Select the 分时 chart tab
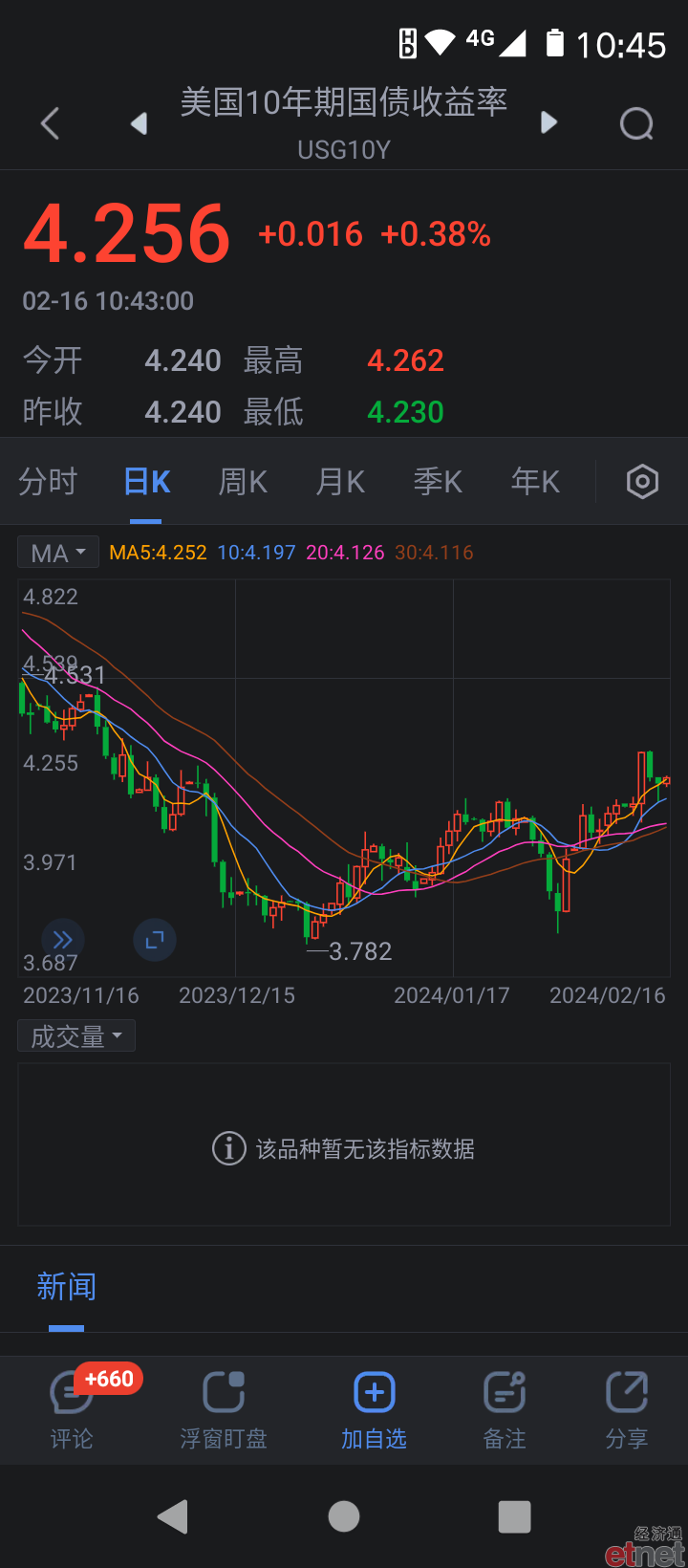Image resolution: width=688 pixels, height=1568 pixels. click(x=48, y=482)
